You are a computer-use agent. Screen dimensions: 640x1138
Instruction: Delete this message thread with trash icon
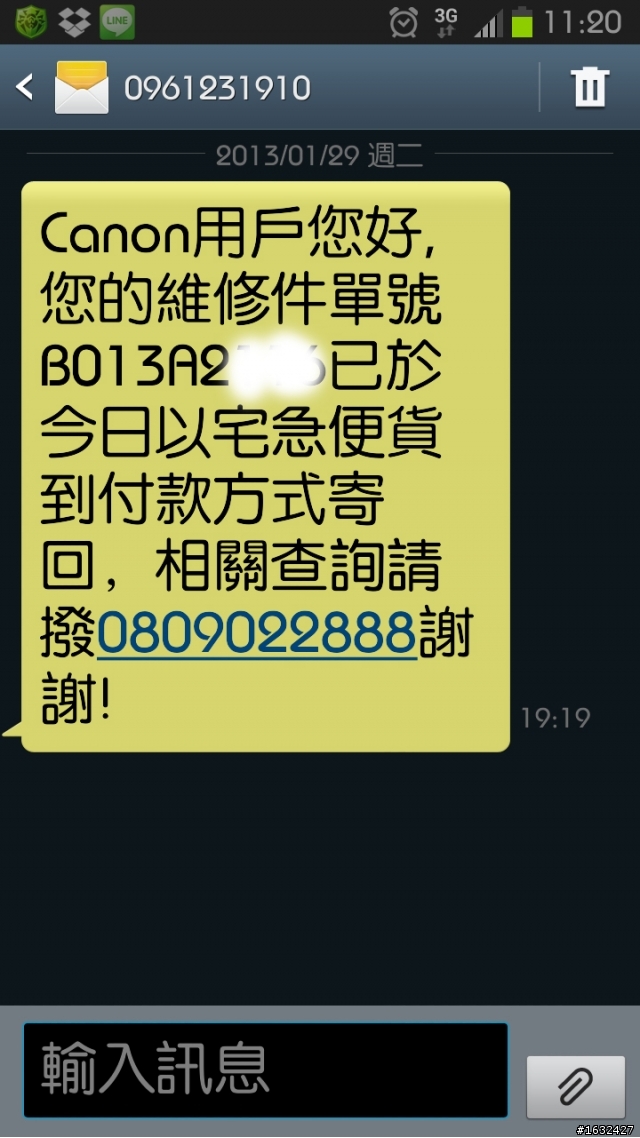point(590,88)
